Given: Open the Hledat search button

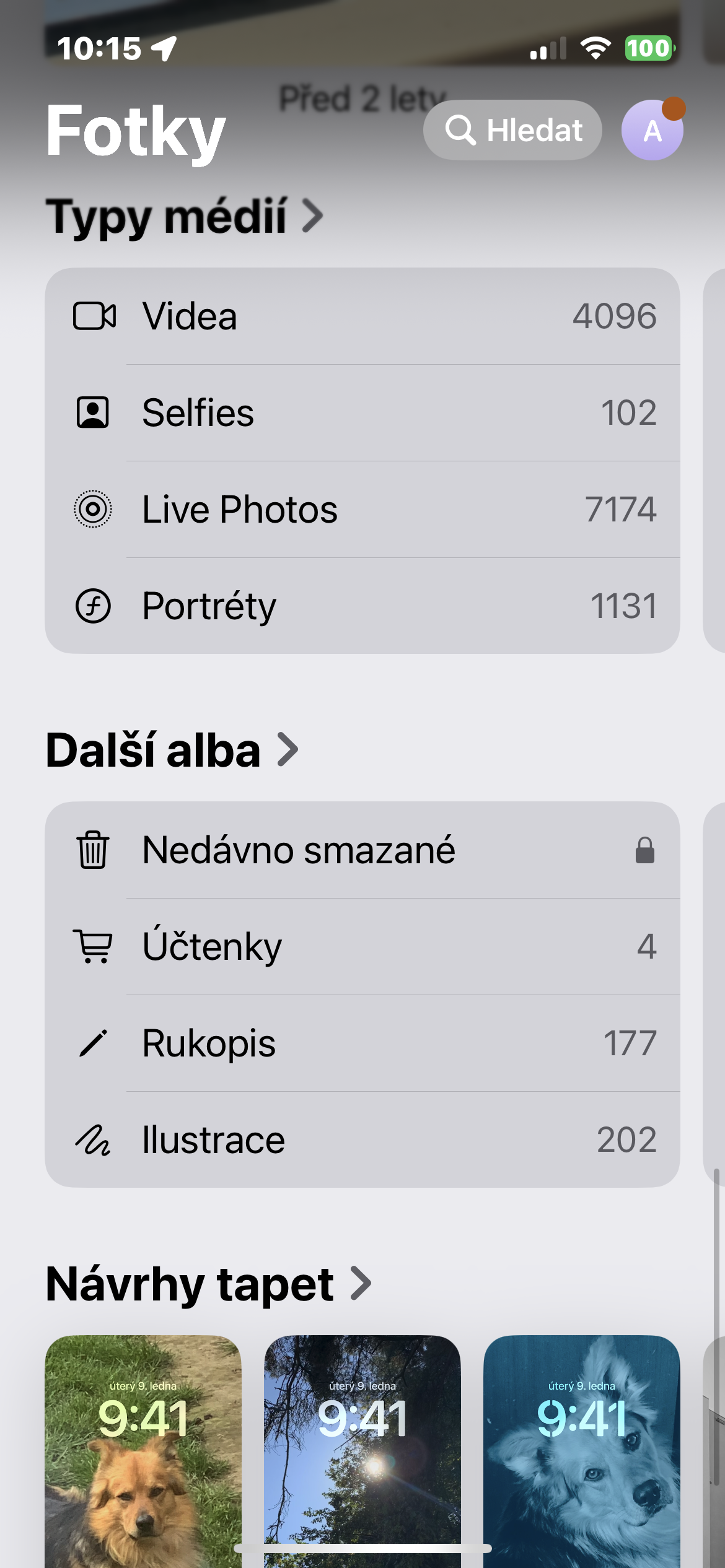Looking at the screenshot, I should pyautogui.click(x=512, y=130).
